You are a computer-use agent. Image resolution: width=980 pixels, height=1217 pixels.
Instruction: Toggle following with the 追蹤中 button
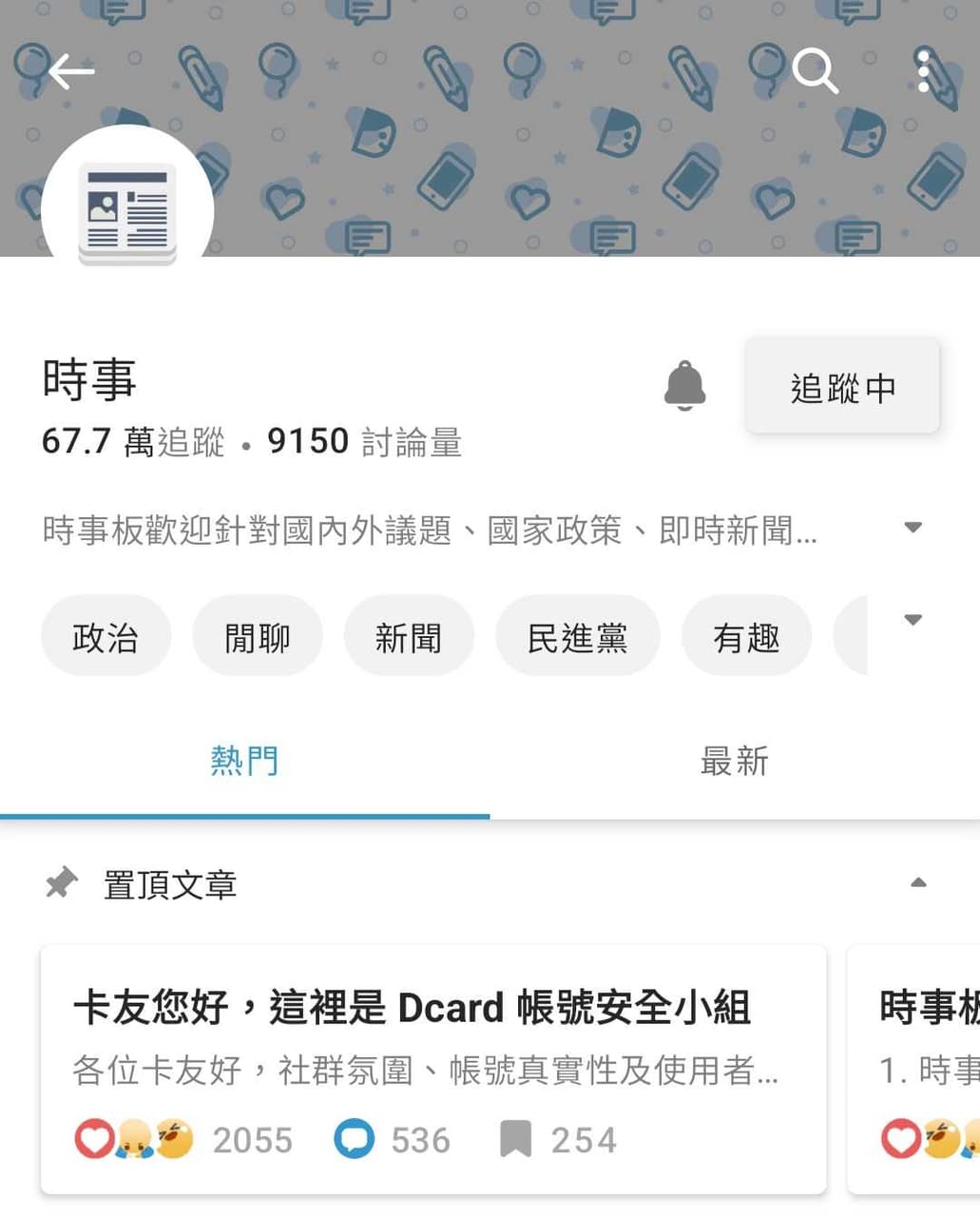click(843, 386)
